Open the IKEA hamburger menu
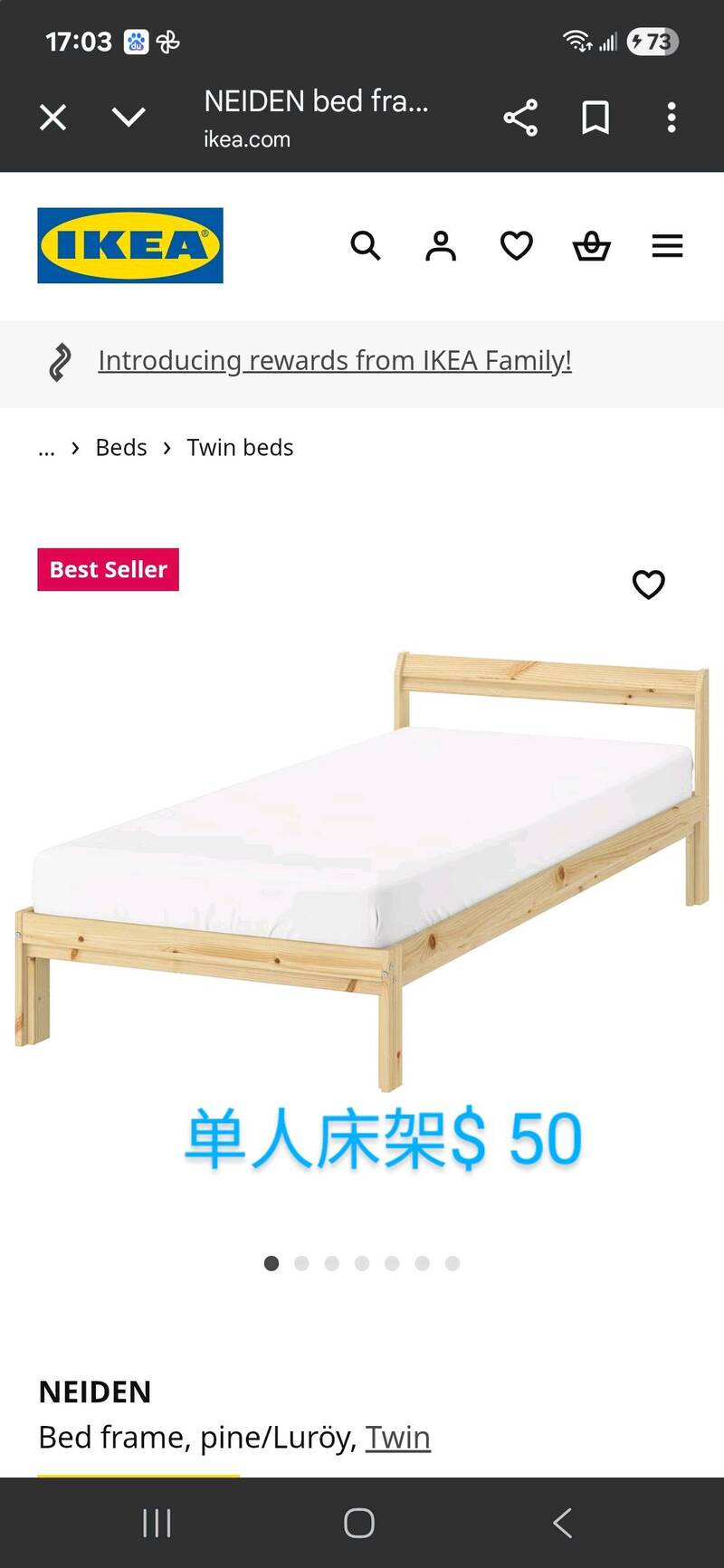The height and width of the screenshot is (1568, 724). [667, 245]
